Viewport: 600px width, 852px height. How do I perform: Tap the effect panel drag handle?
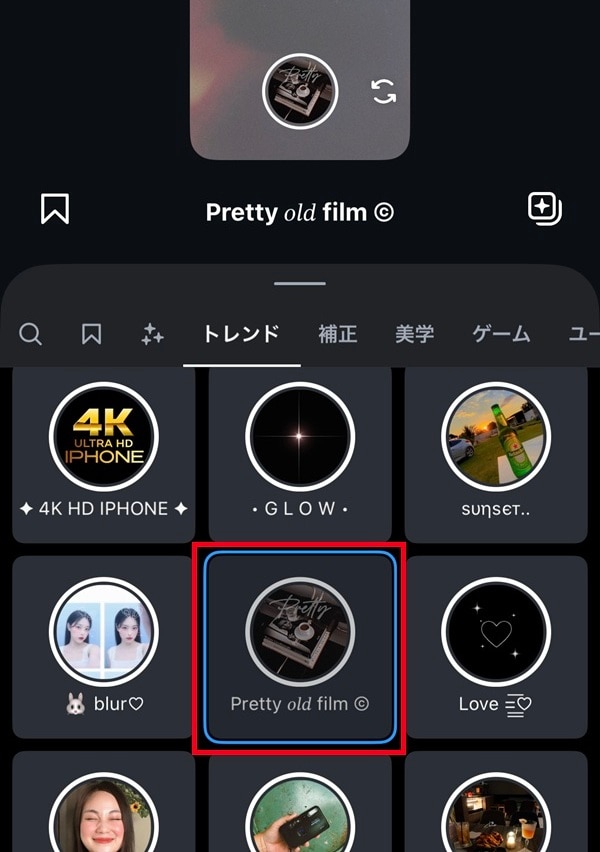point(299,284)
